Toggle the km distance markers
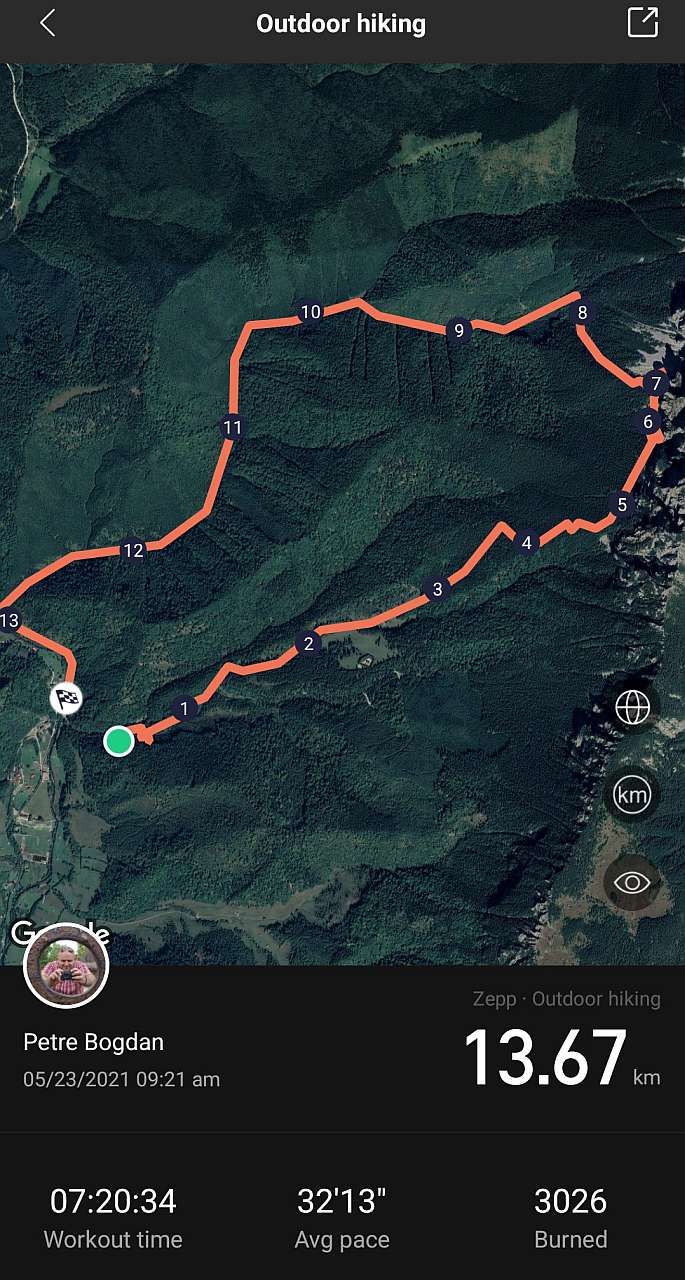The image size is (685, 1280). tap(632, 795)
